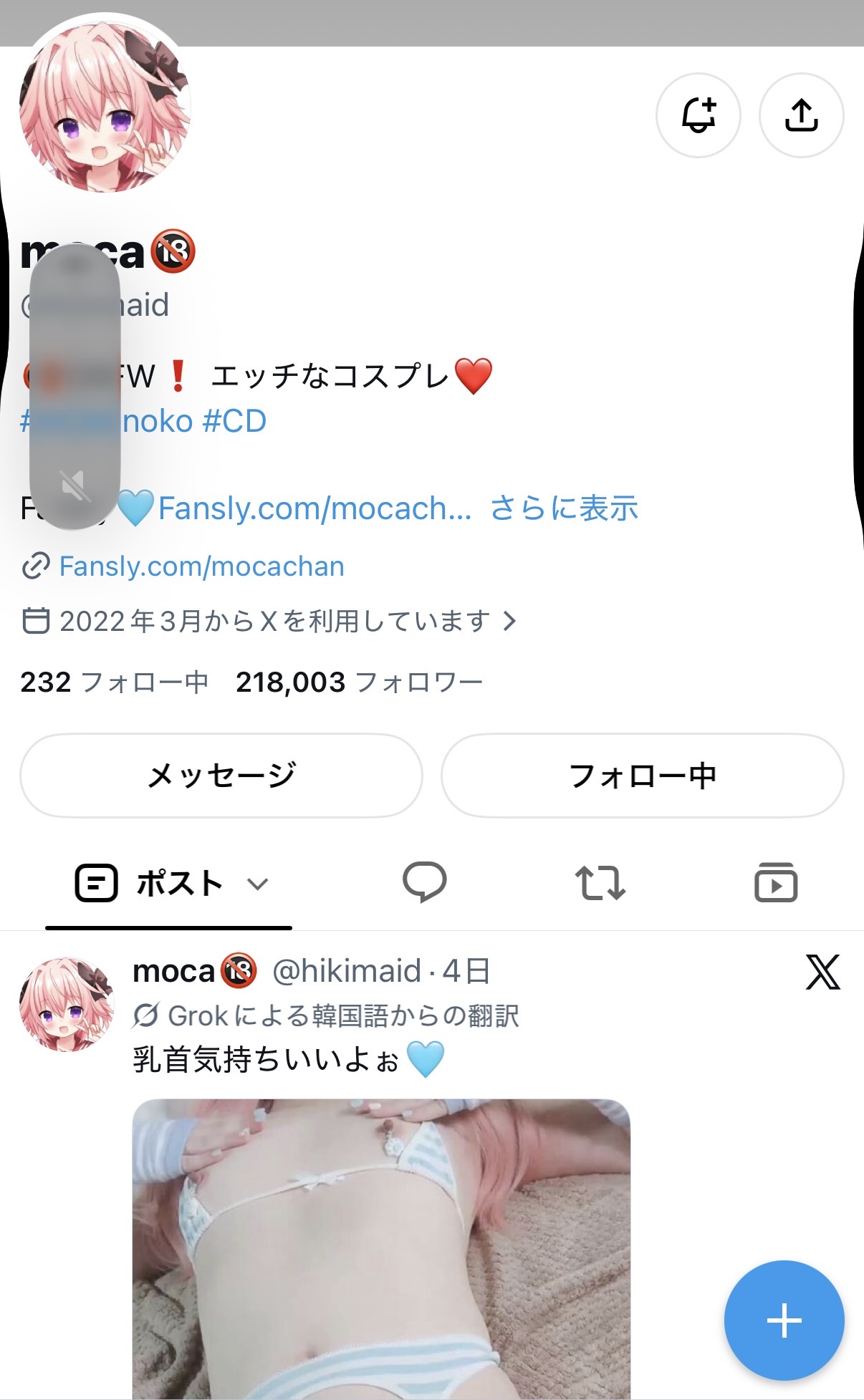
Task: Open the 232 フォロー中 following list
Action: click(115, 682)
